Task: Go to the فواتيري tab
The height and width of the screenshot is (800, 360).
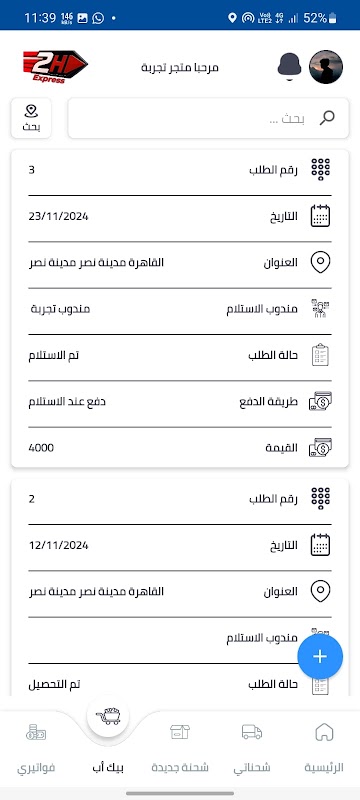Action: (36, 748)
